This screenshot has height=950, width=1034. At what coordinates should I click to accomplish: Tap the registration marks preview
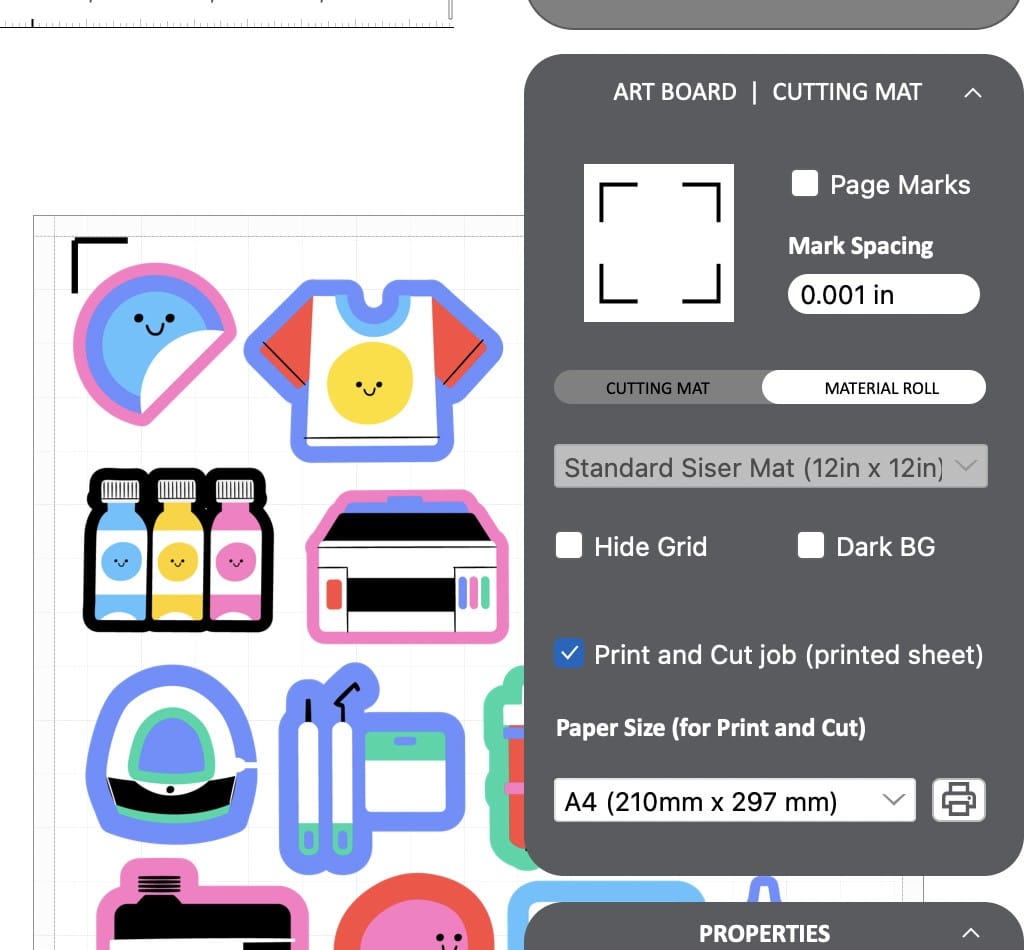(659, 243)
